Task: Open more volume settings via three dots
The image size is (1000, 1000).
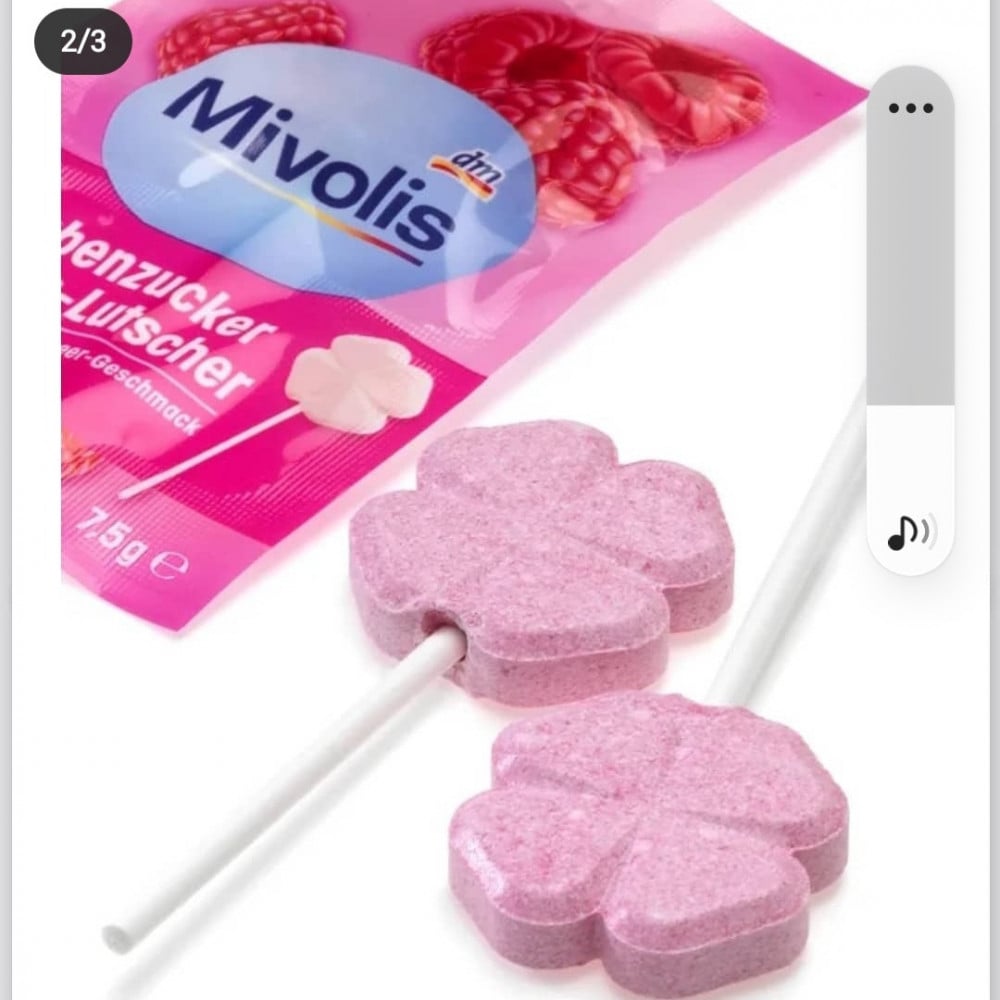Action: coord(910,108)
